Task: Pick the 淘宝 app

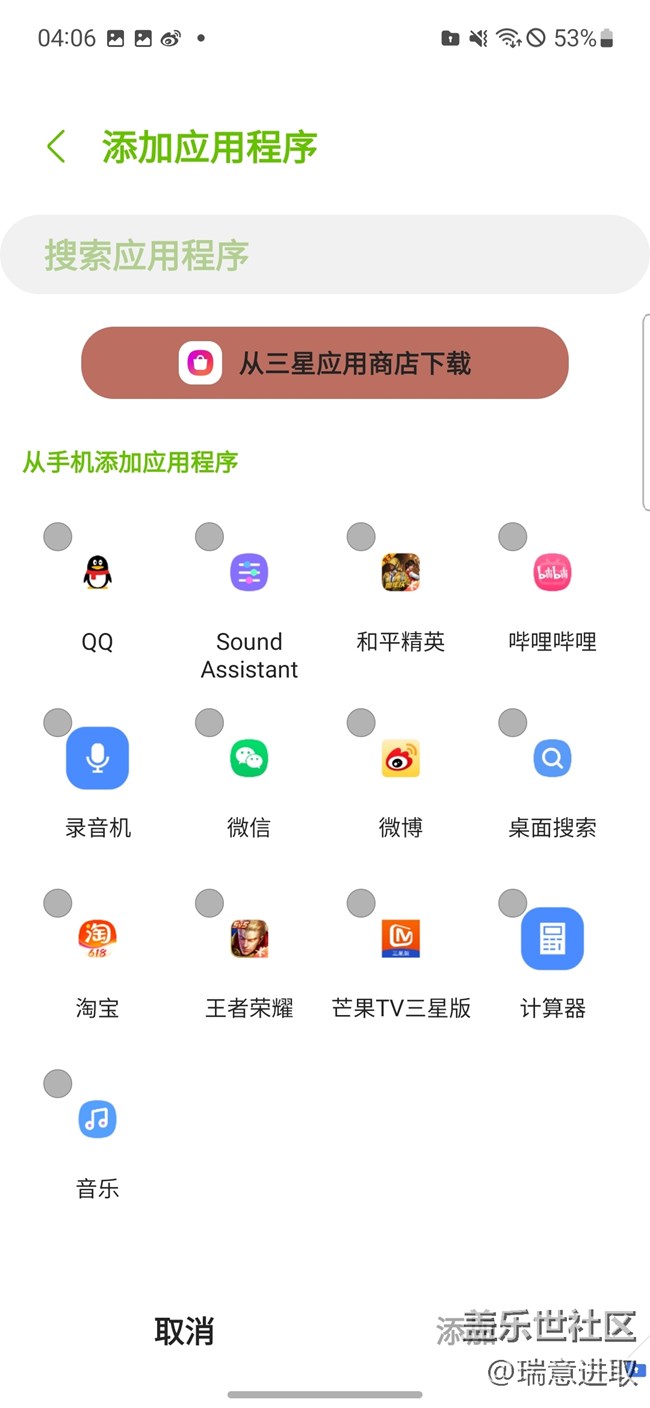Action: click(97, 939)
